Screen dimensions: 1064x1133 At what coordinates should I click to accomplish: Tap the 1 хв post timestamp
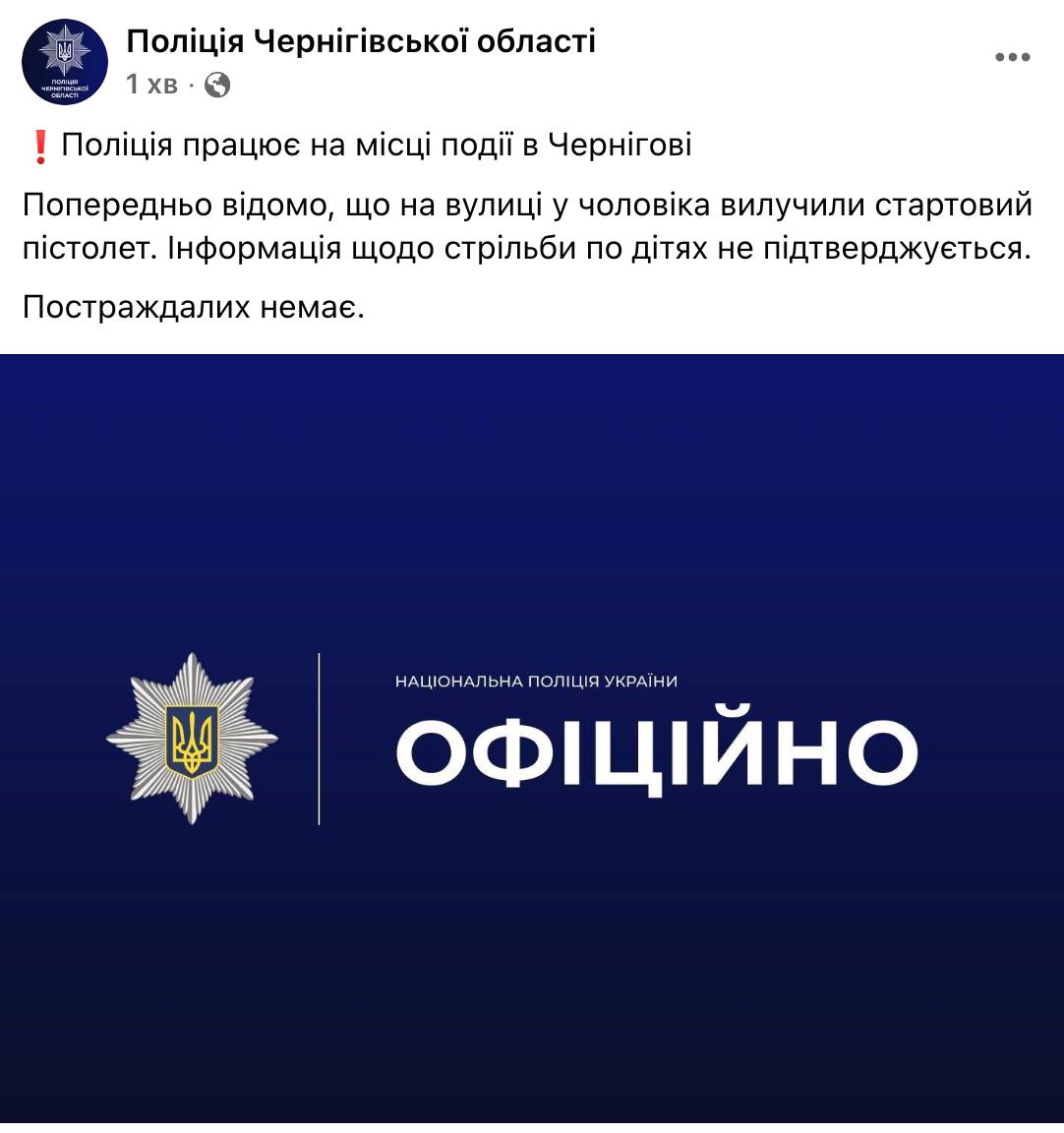coord(151,86)
